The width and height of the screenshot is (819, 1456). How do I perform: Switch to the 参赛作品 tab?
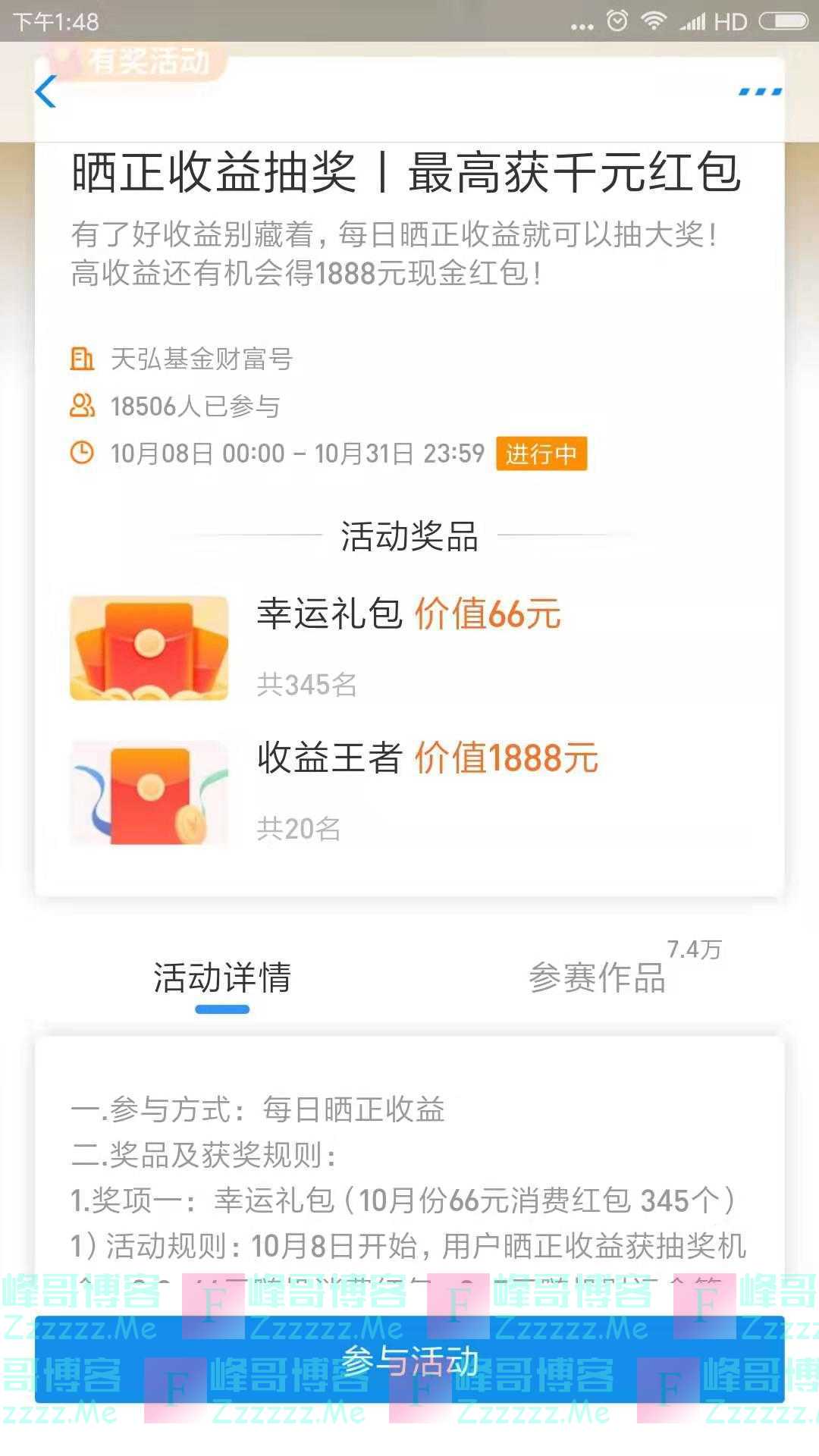click(x=598, y=979)
